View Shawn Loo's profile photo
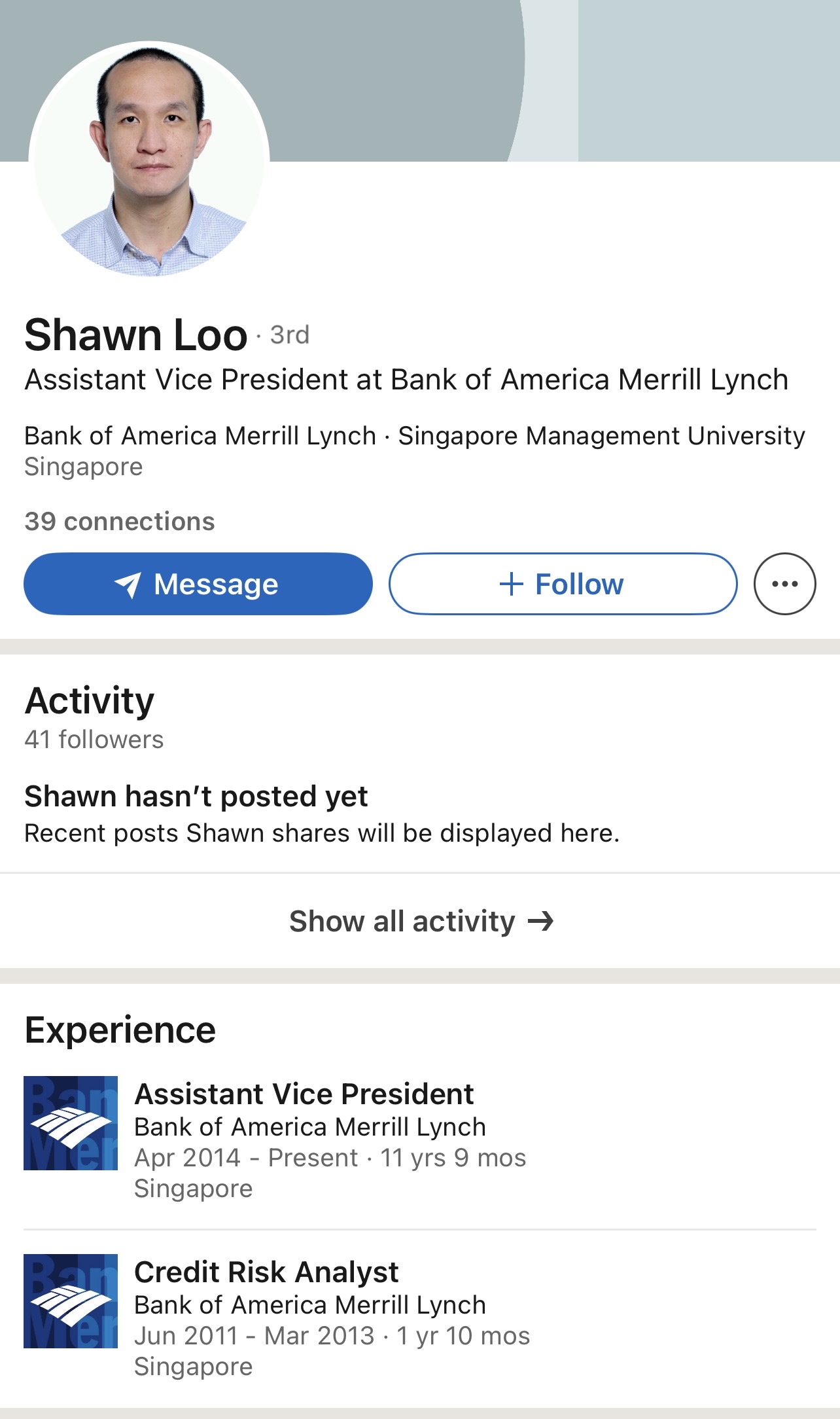This screenshot has width=840, height=1419. pyautogui.click(x=149, y=159)
